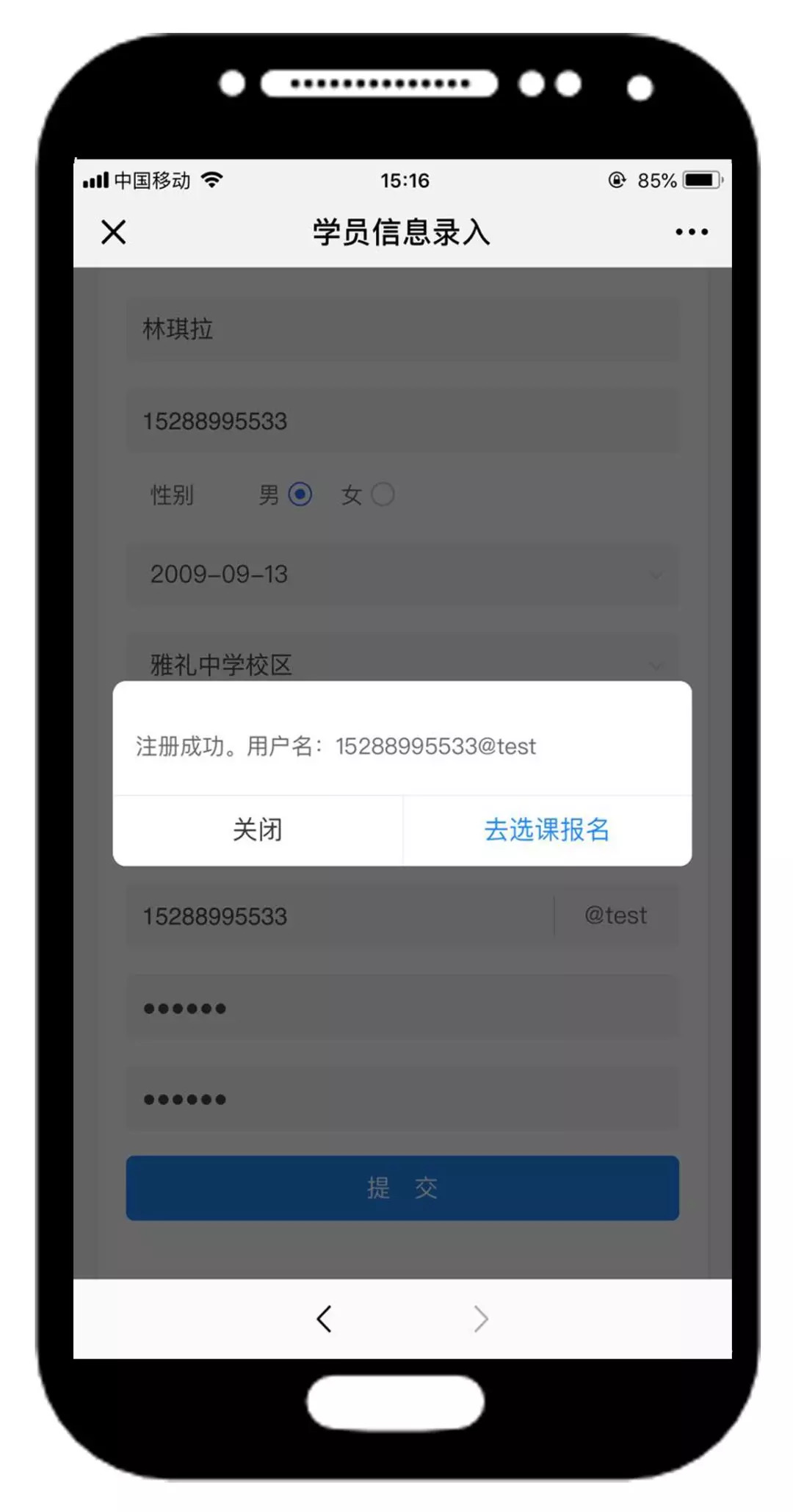Go back with the browser back arrow

(325, 1319)
